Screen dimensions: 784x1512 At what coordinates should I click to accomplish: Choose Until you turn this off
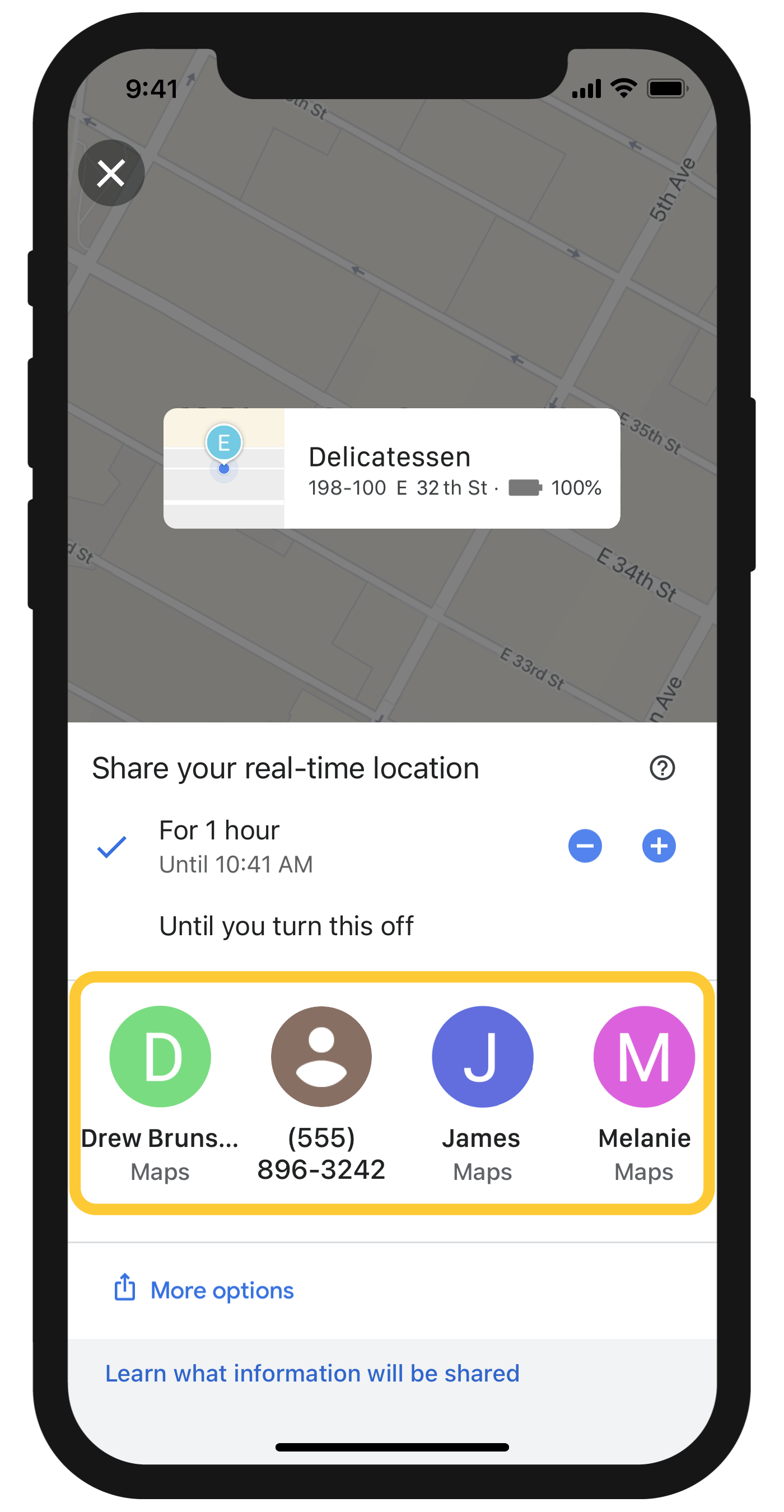tap(286, 926)
